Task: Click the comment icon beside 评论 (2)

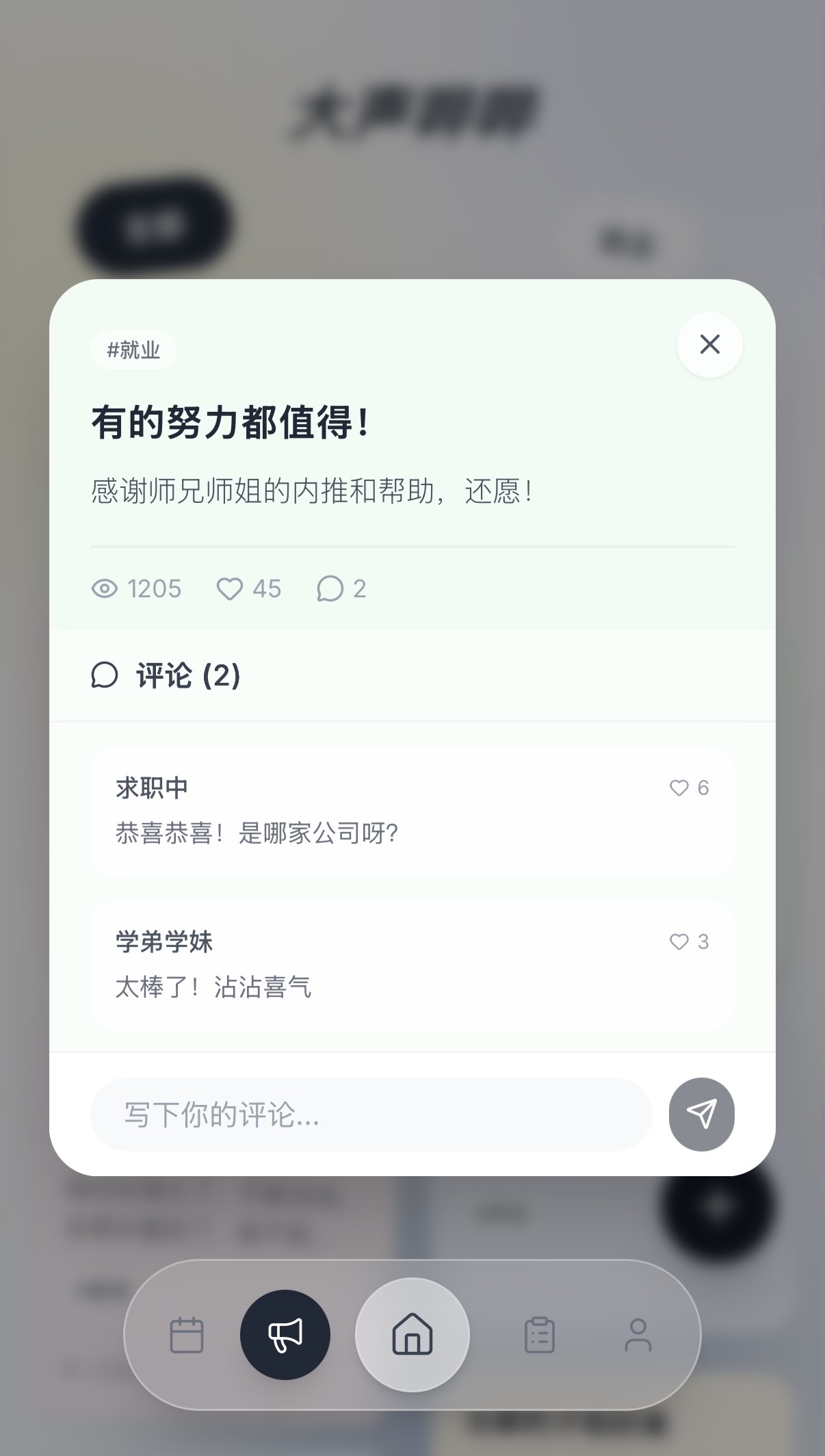Action: (104, 676)
